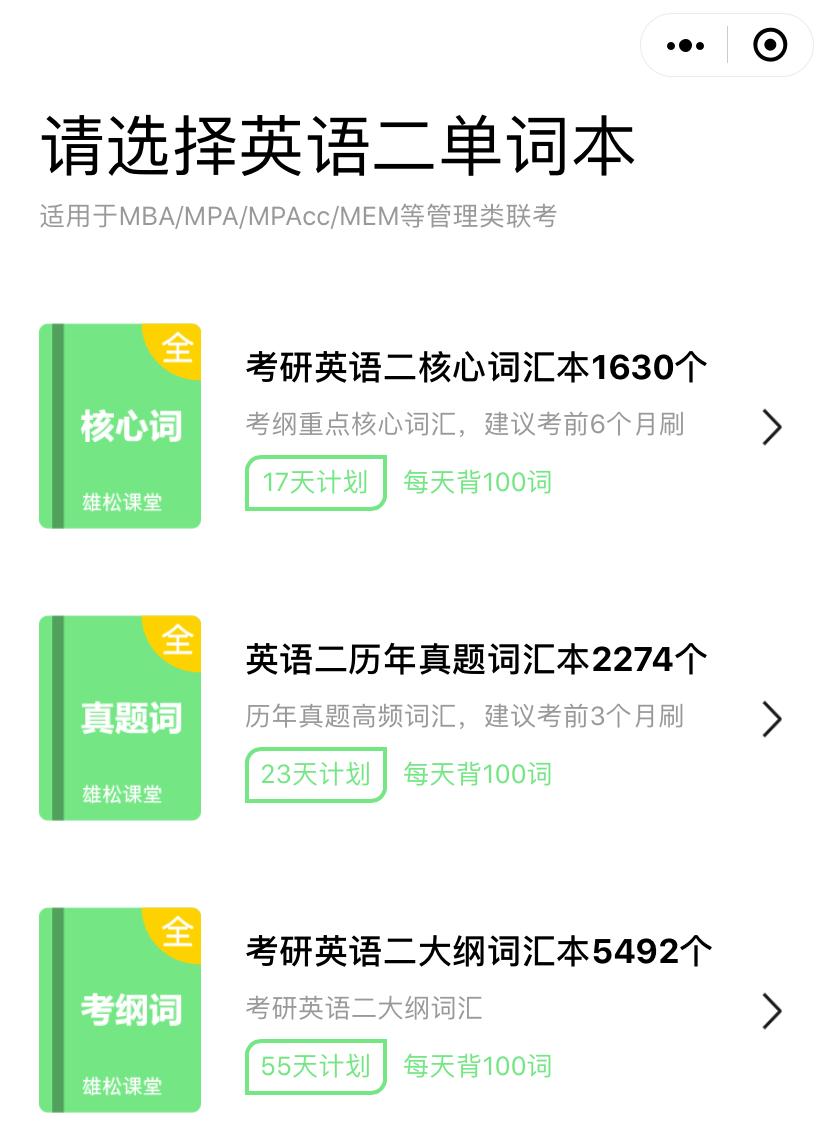
Task: Expand the core vocabulary book via right chevron
Action: [x=771, y=427]
